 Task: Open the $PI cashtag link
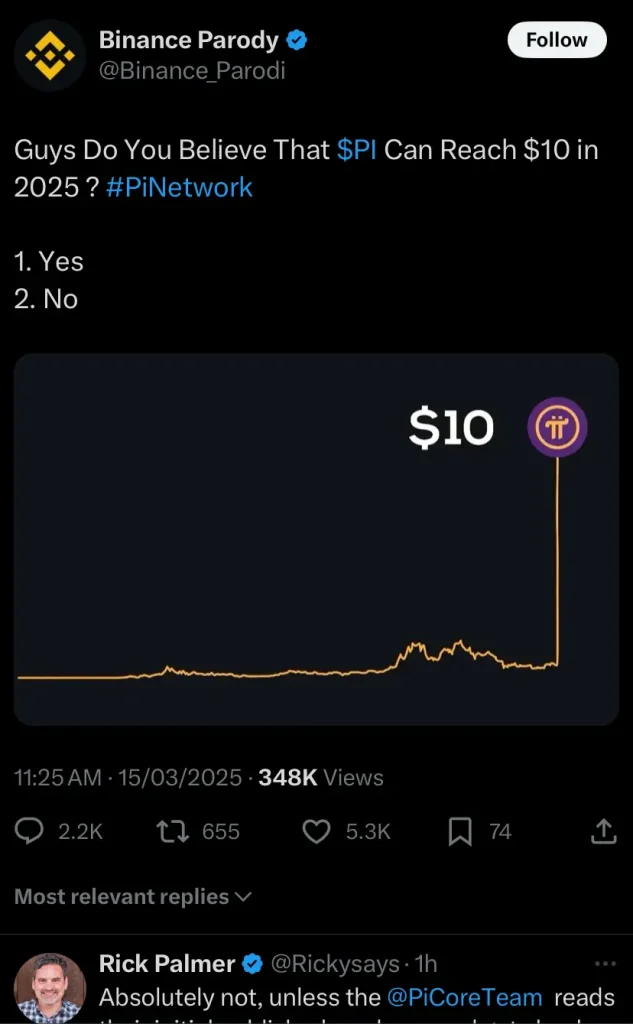tap(357, 150)
